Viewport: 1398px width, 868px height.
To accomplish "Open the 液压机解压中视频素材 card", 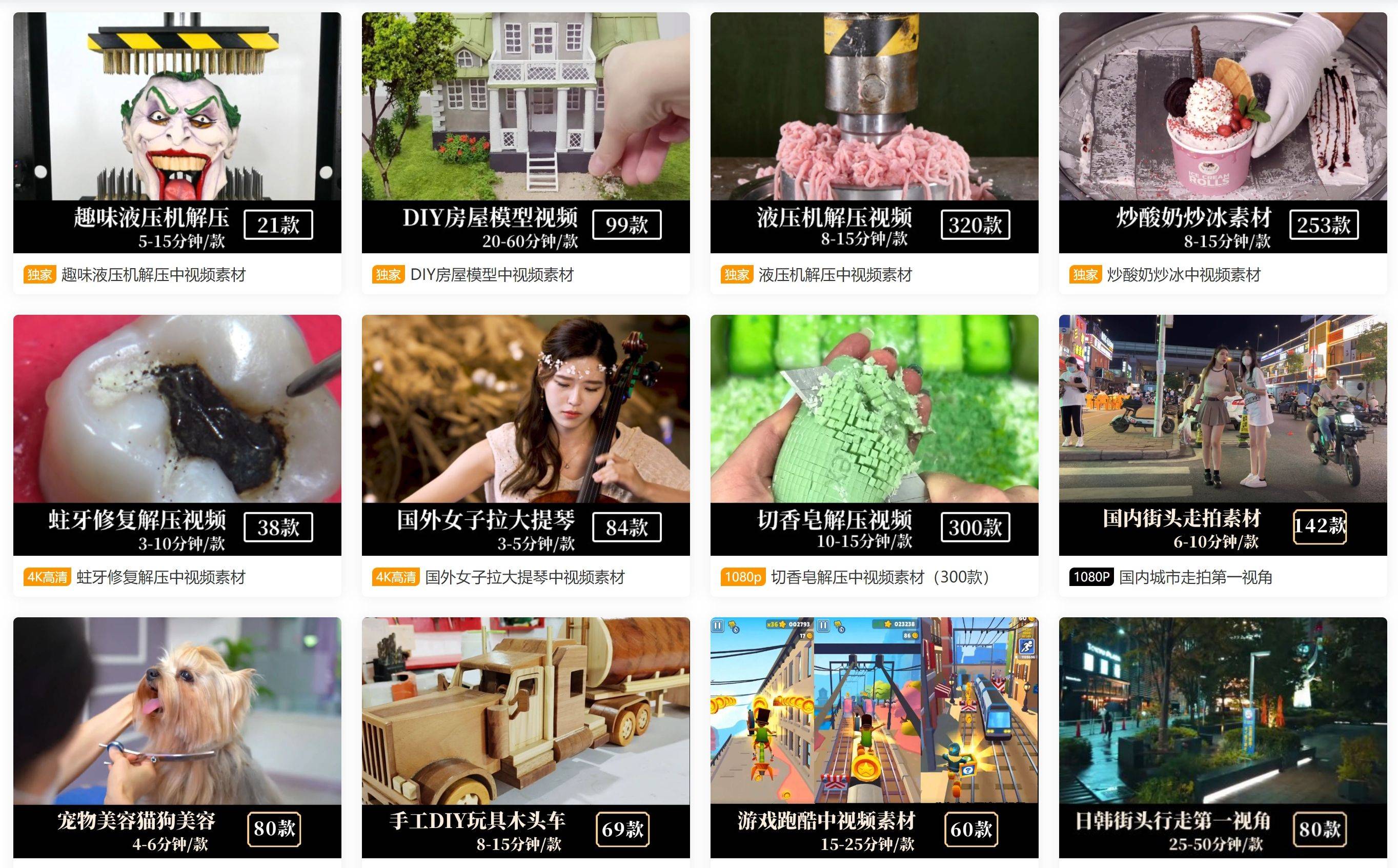I will (874, 132).
